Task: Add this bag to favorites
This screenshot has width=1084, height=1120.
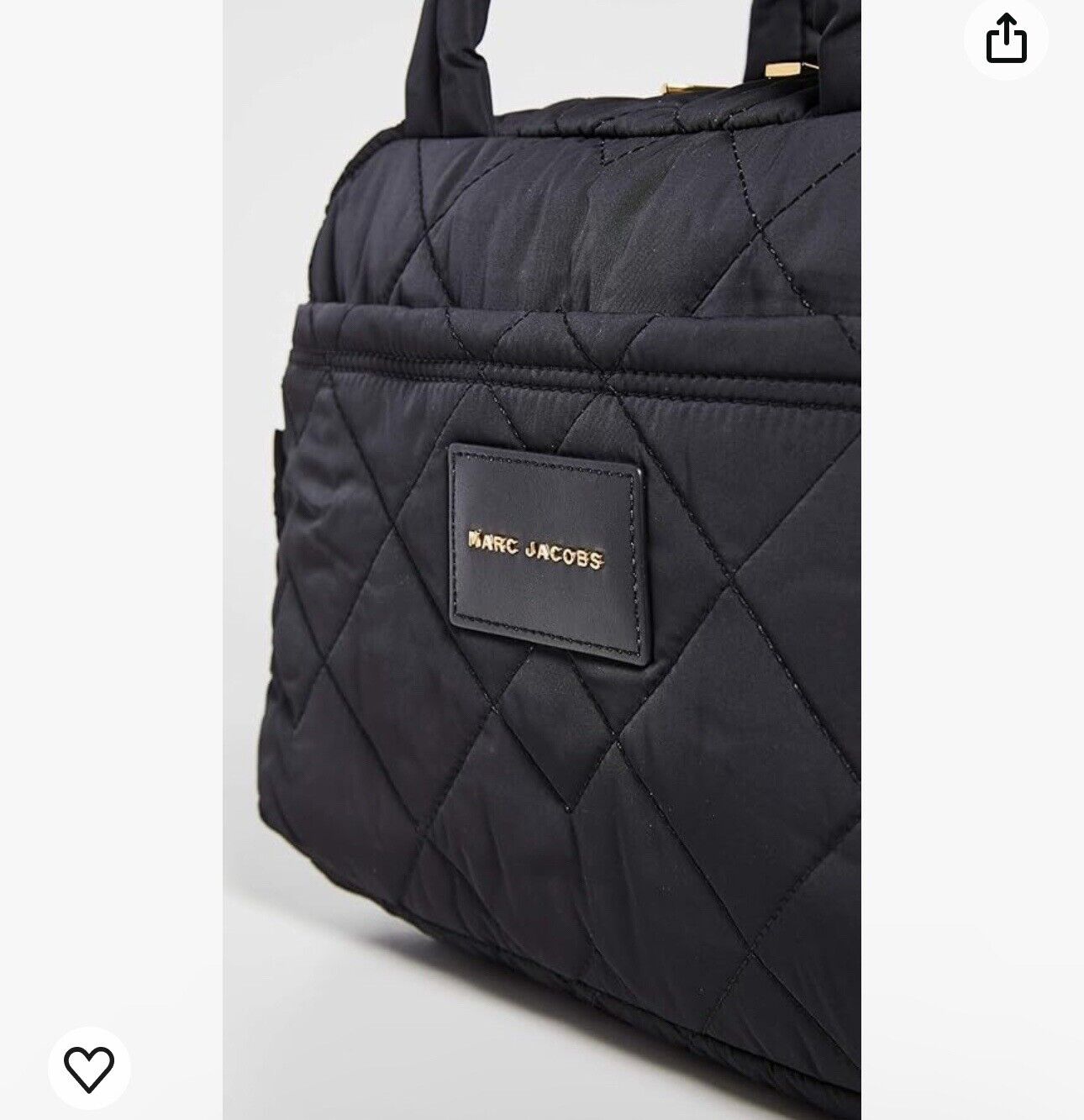Action: 89,1070
